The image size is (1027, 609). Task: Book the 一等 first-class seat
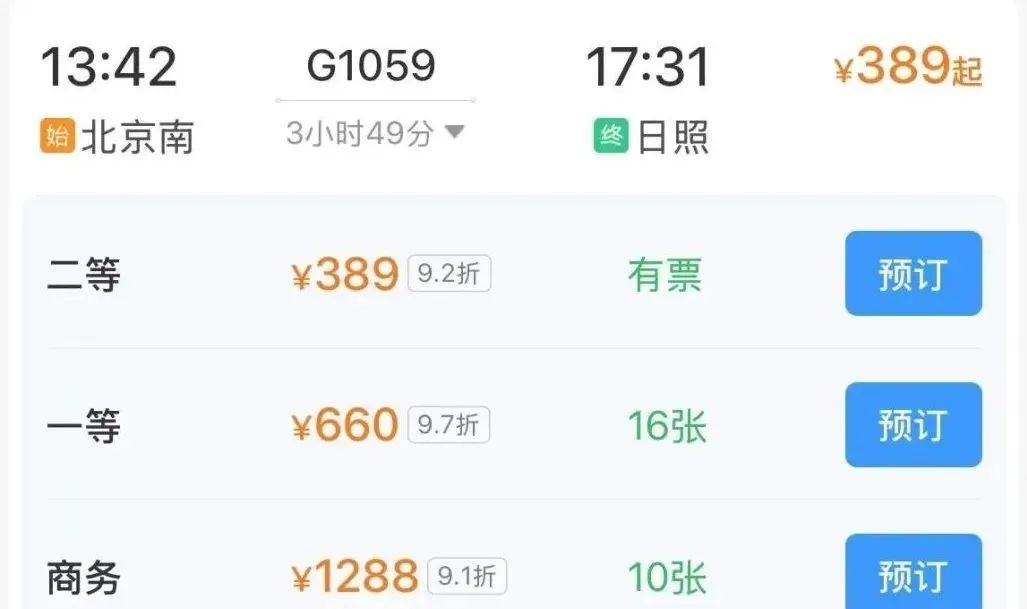pos(913,425)
